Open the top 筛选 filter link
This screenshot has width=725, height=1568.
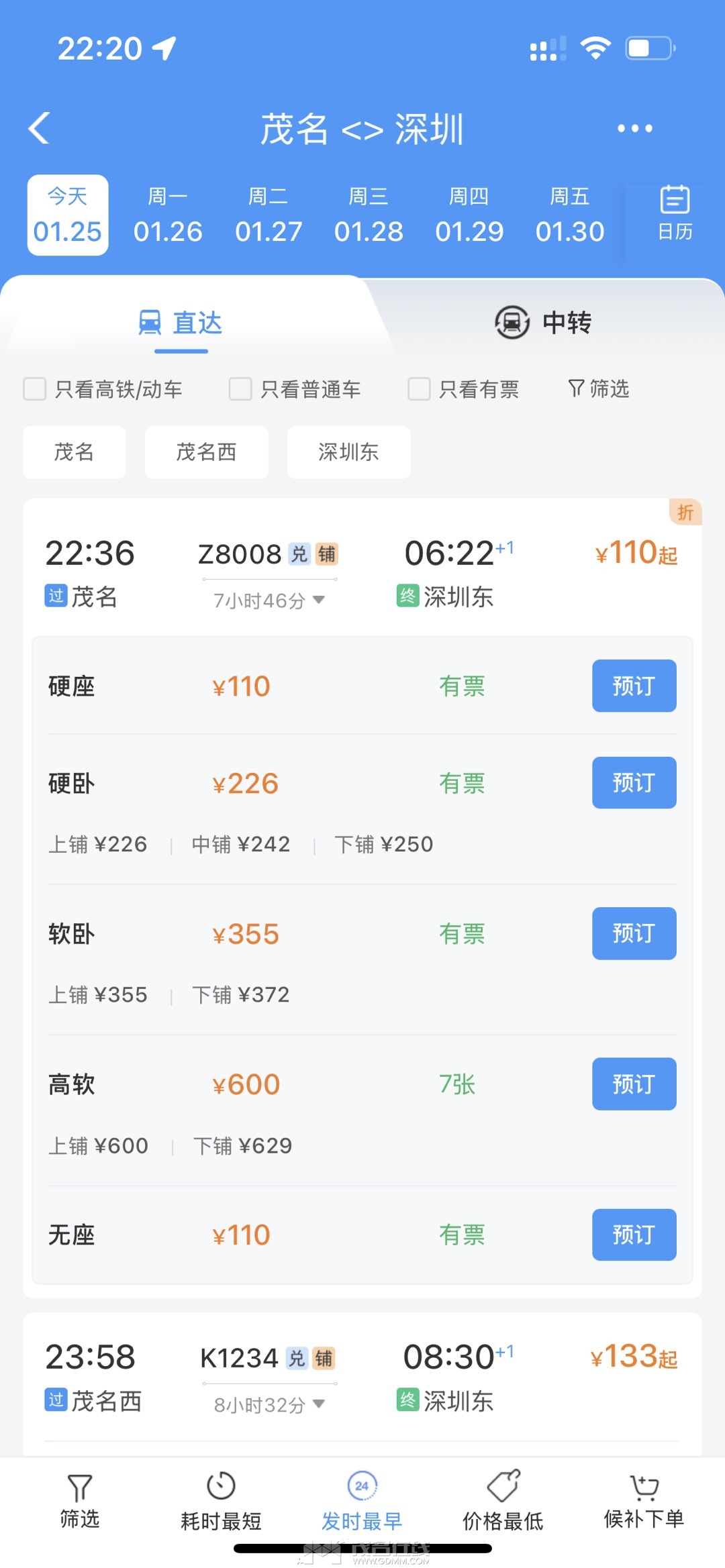tap(599, 388)
